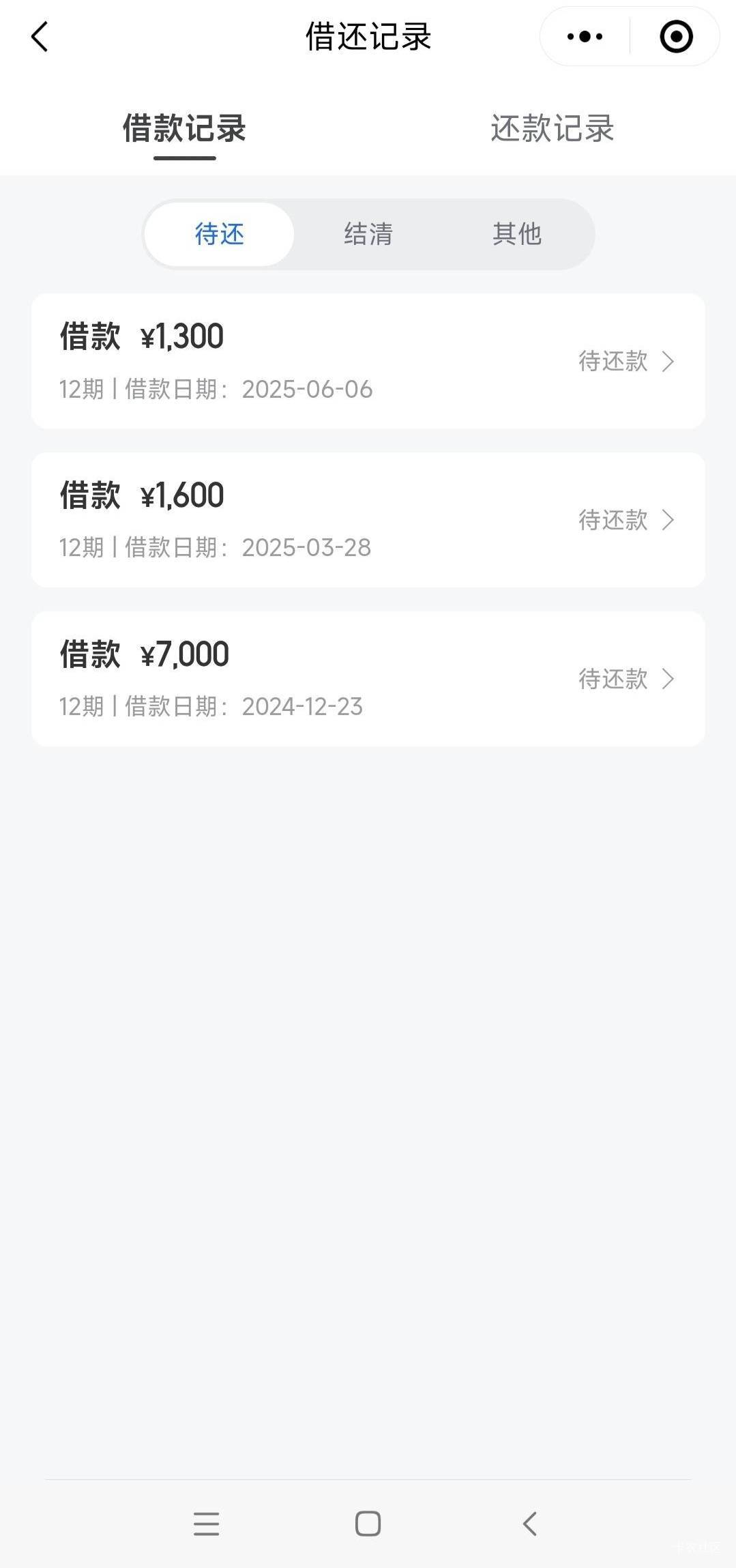Go back using the top-left arrow

pyautogui.click(x=40, y=37)
